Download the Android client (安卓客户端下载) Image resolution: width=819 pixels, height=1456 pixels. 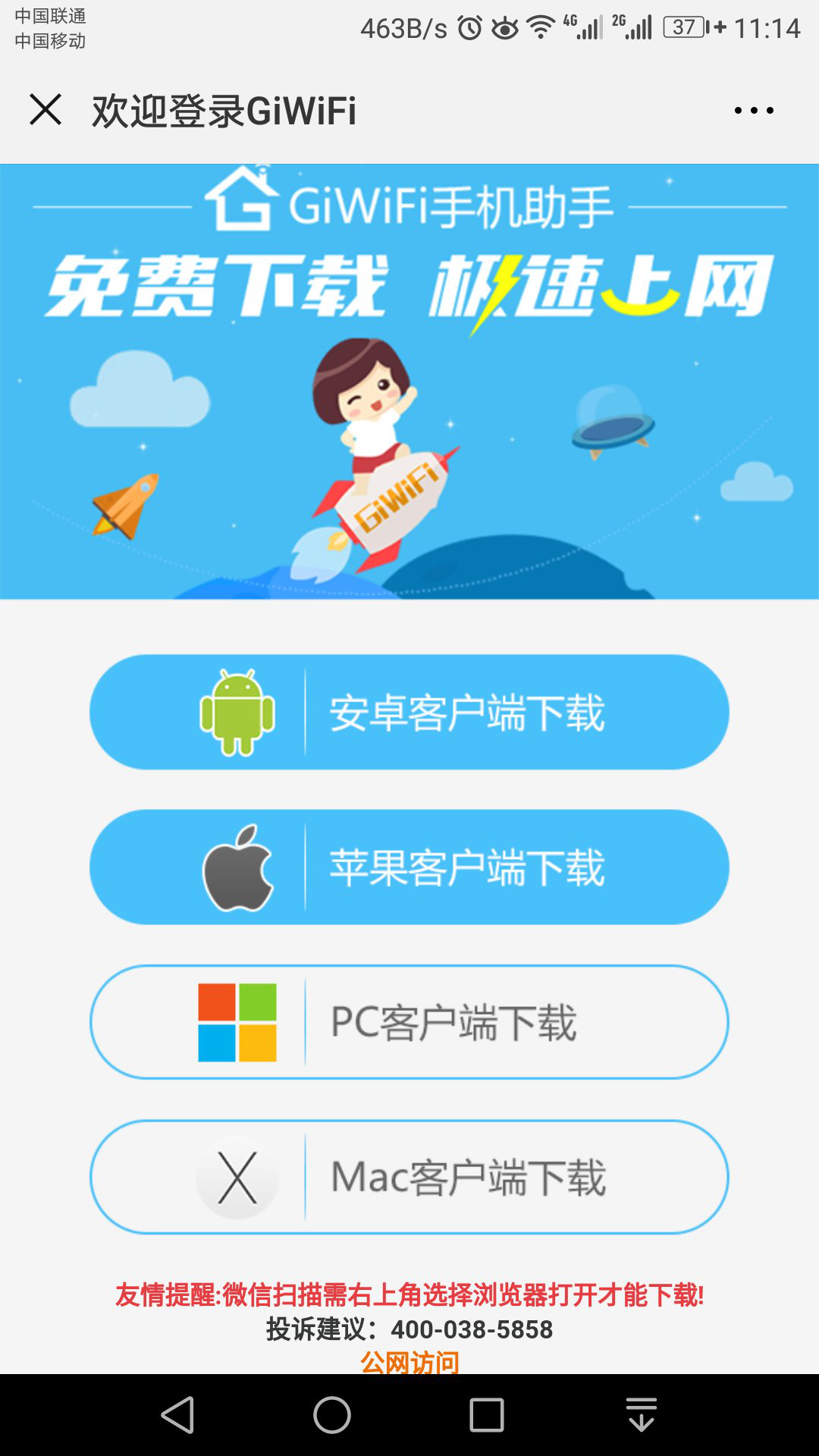pyautogui.click(x=409, y=712)
